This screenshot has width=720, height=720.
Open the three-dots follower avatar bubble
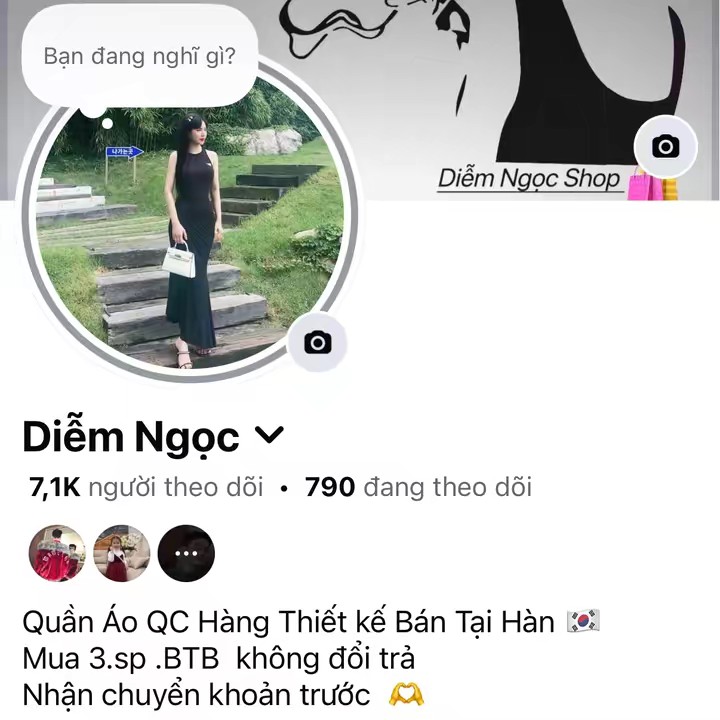click(186, 553)
